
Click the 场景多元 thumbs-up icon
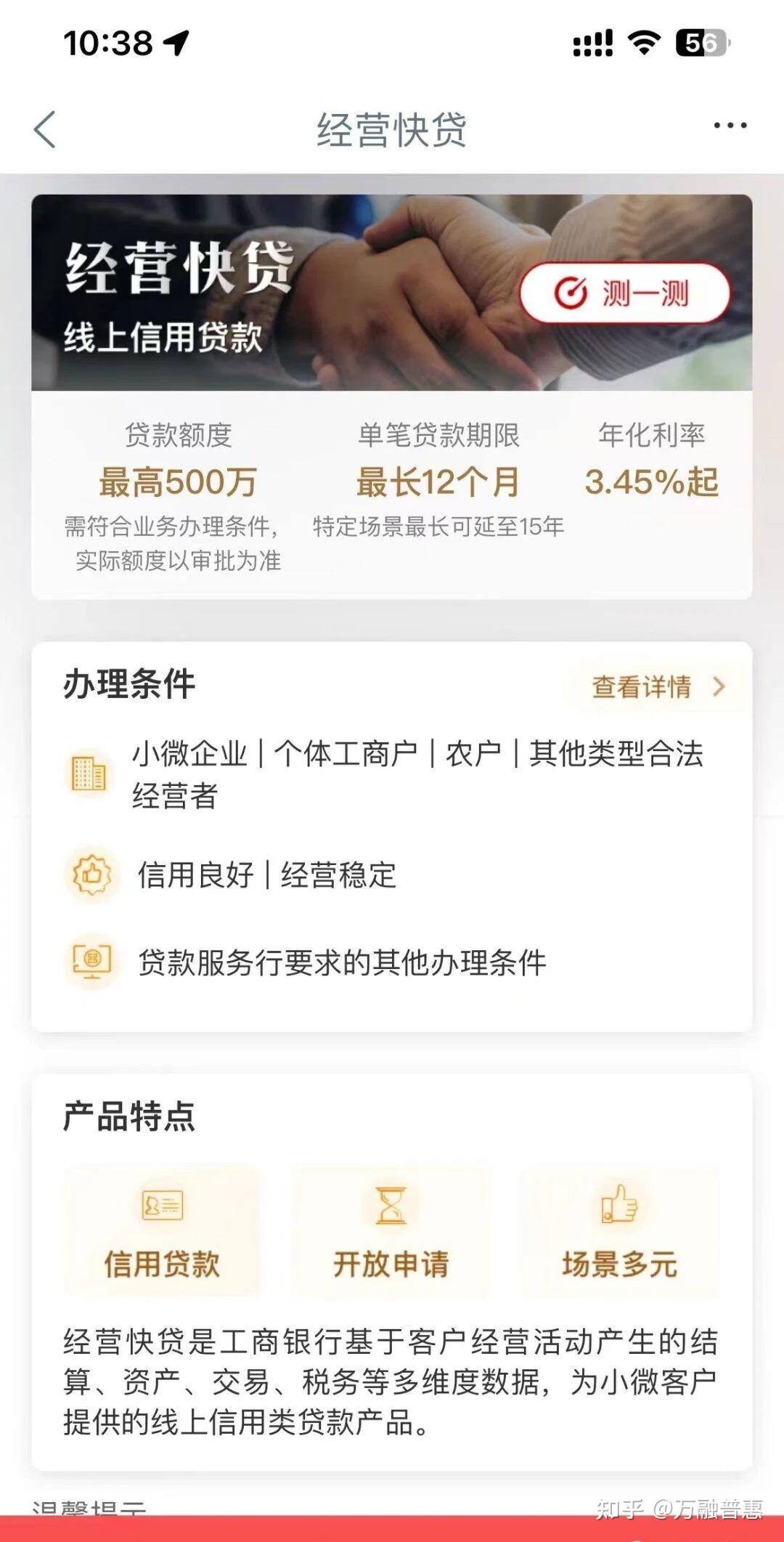pyautogui.click(x=618, y=1206)
